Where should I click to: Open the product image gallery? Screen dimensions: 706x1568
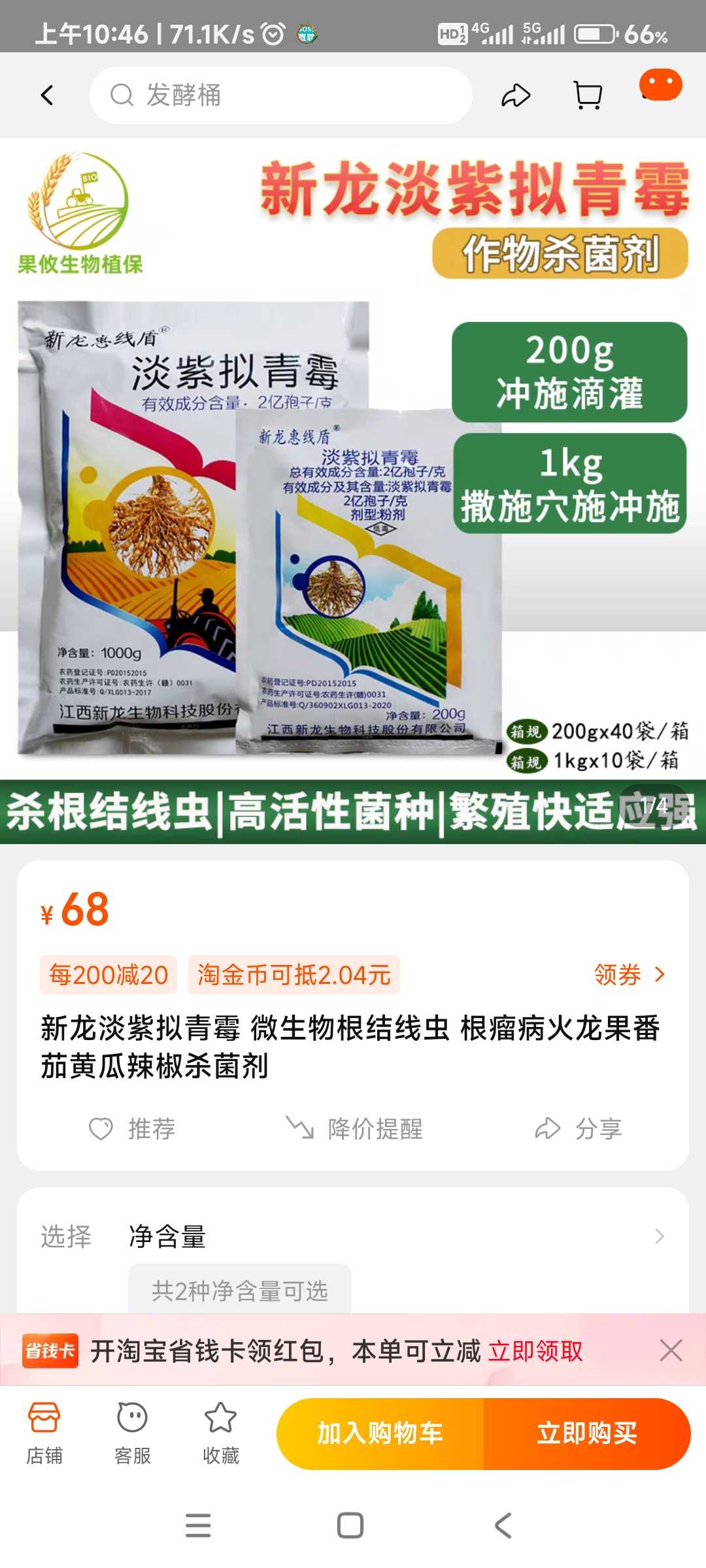point(353,491)
